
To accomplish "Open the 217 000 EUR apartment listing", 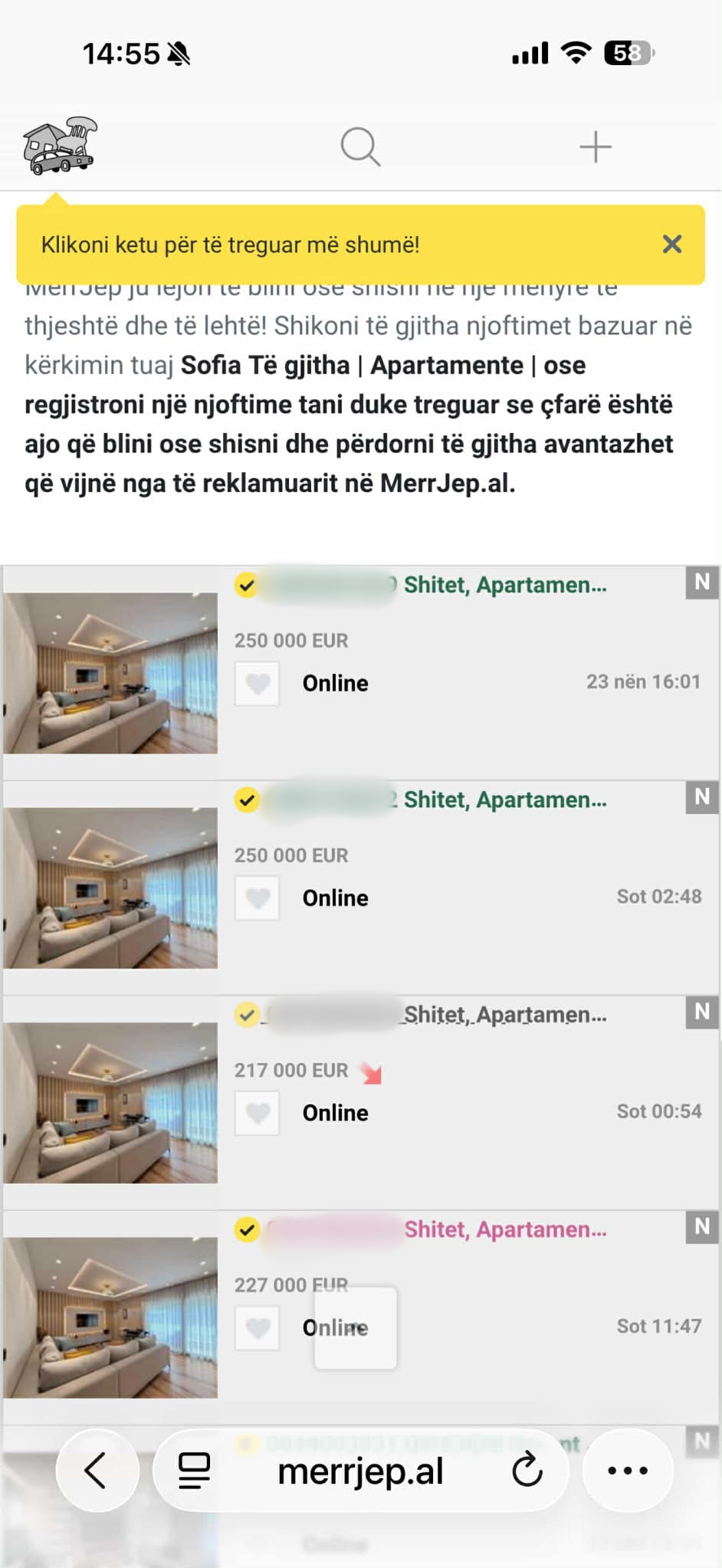I will [504, 1015].
